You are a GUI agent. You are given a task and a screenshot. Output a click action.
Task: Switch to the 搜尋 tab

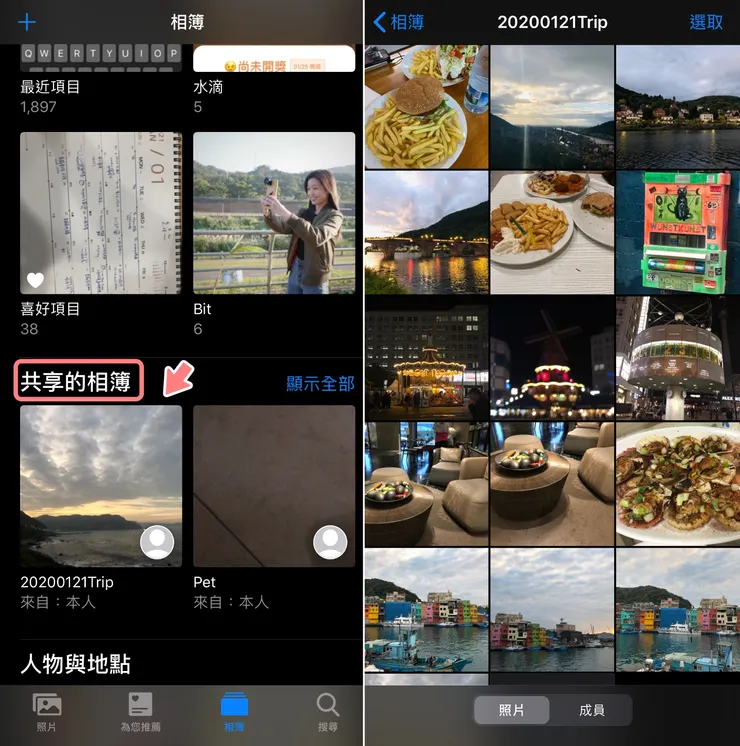(x=327, y=711)
